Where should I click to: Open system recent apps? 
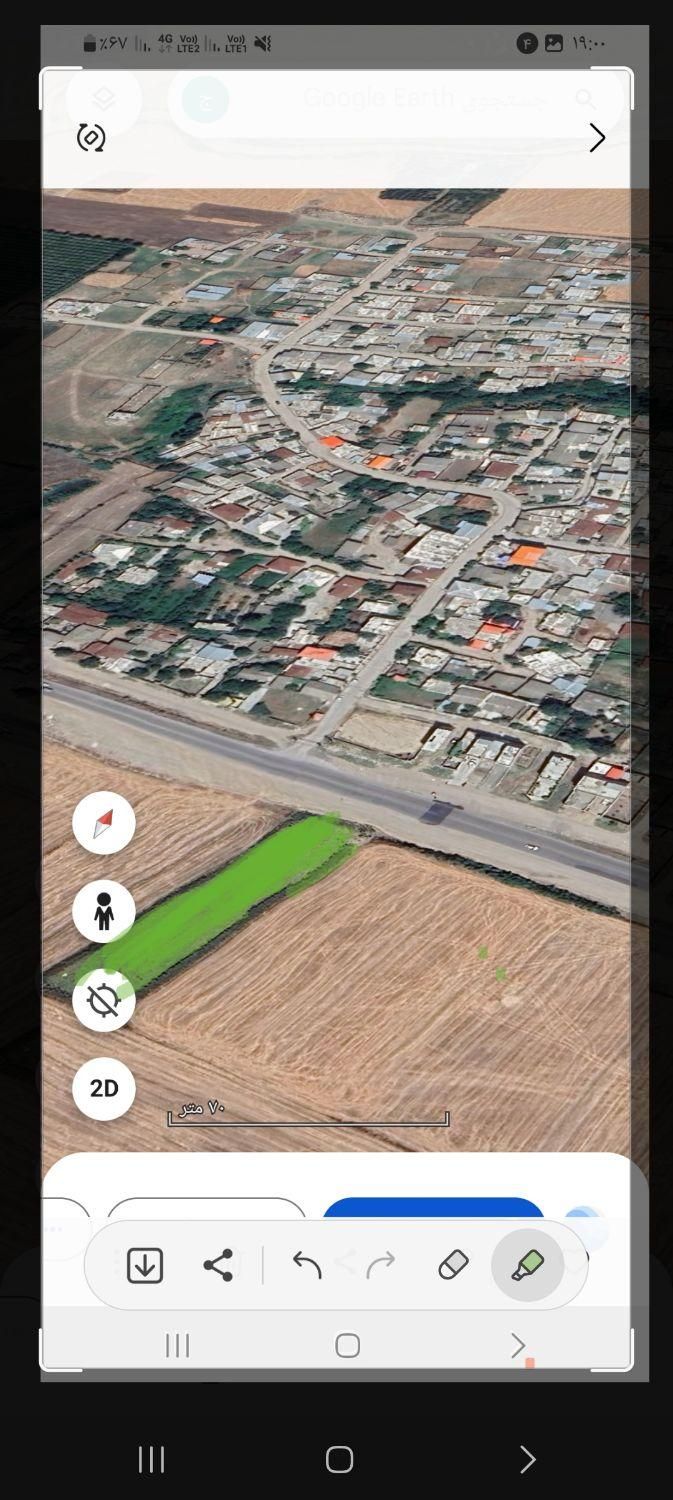[x=151, y=1459]
